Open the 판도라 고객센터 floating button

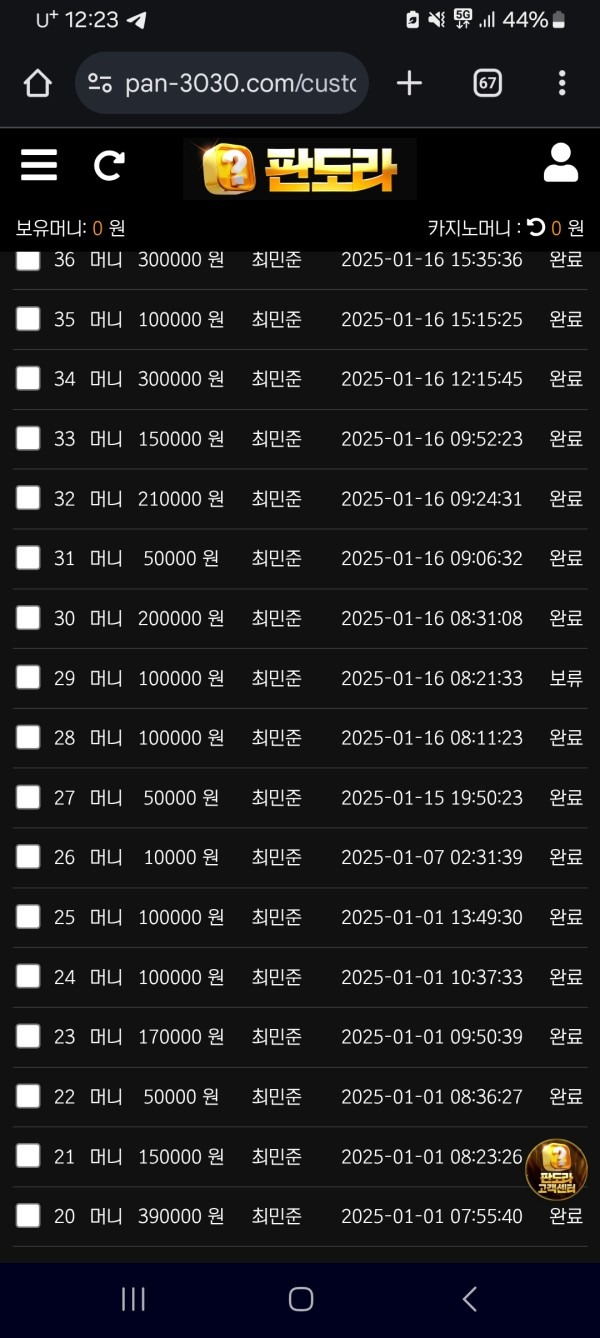pos(556,1169)
